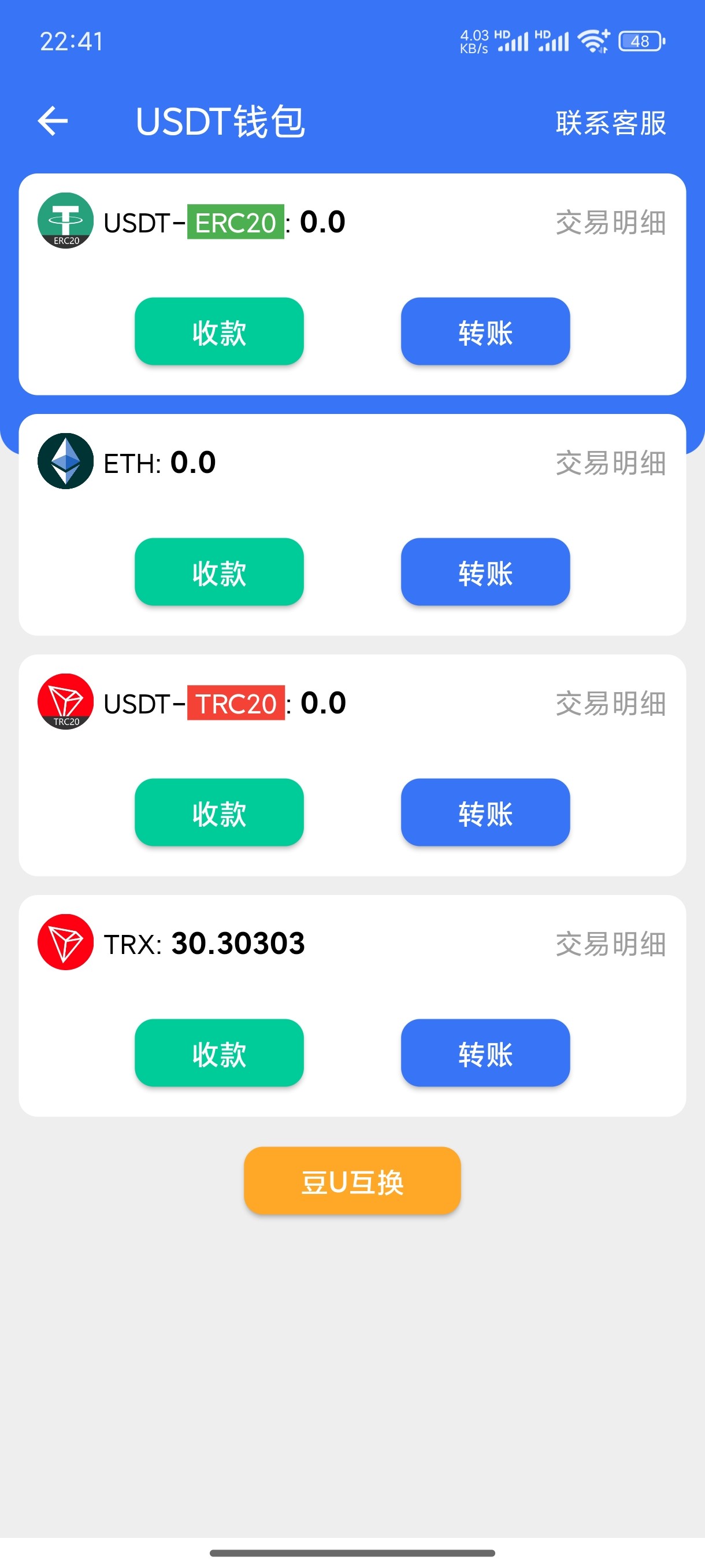705x1568 pixels.
Task: Tap 收款 for USDT-ERC20
Action: tap(219, 332)
